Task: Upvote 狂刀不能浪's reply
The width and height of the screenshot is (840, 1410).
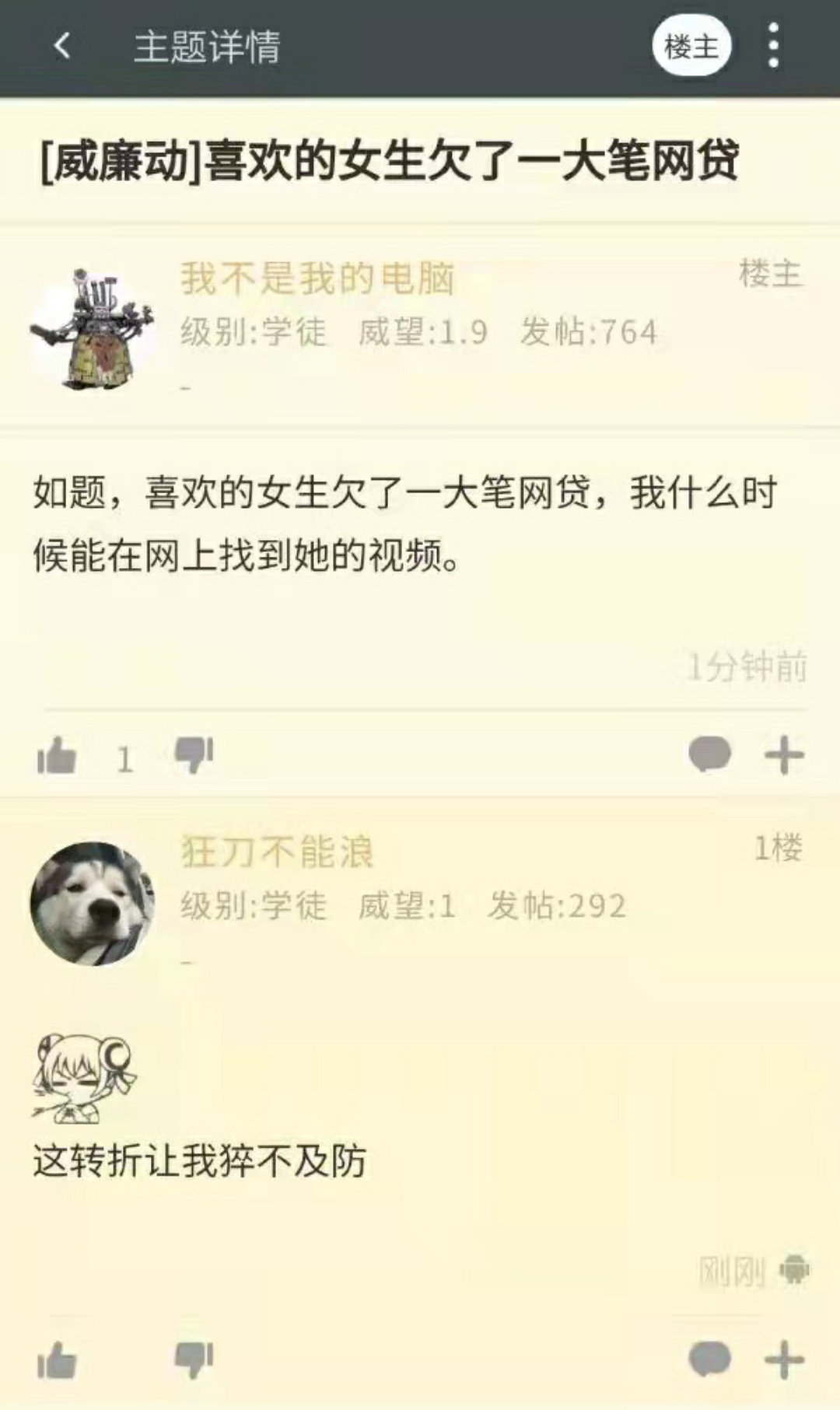Action: pos(57,1361)
